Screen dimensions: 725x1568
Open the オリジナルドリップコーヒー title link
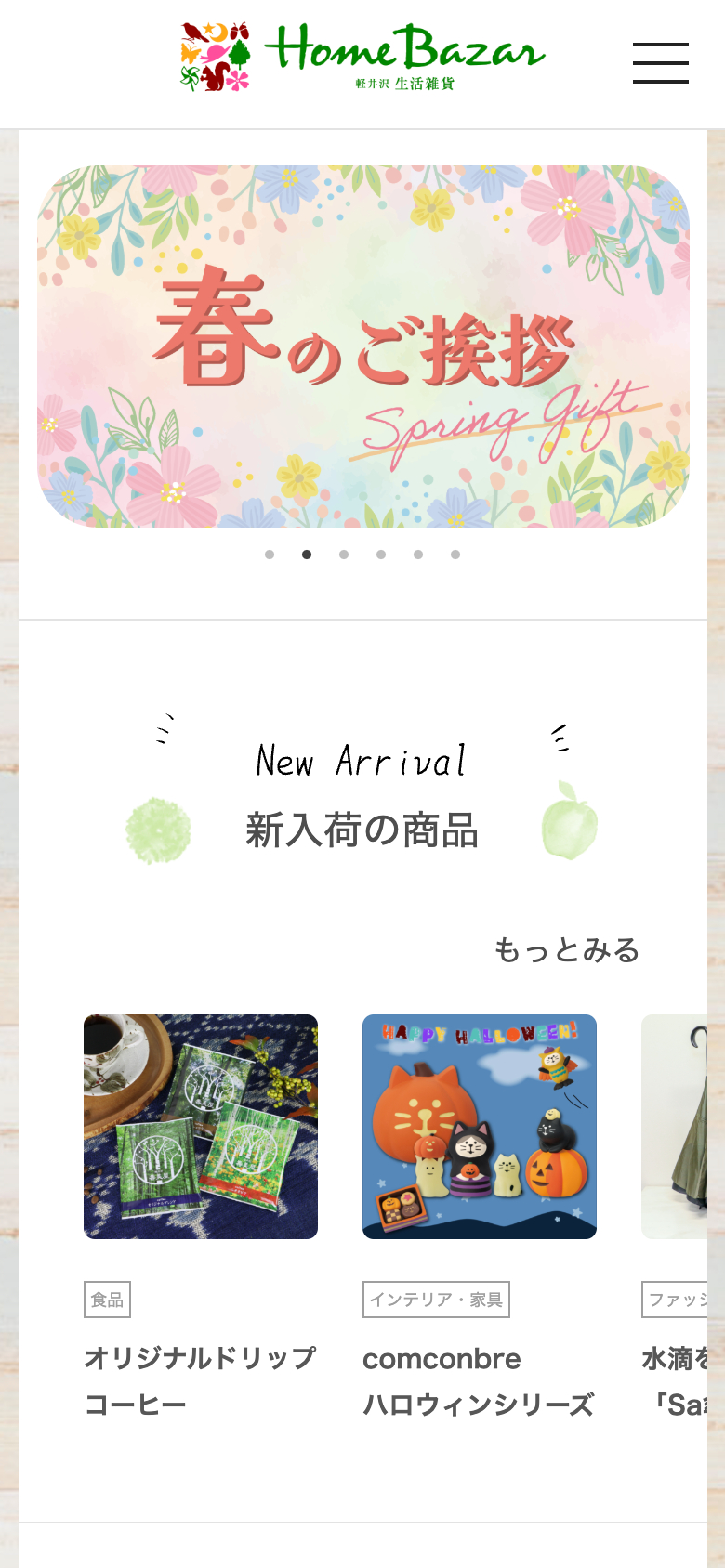200,1380
